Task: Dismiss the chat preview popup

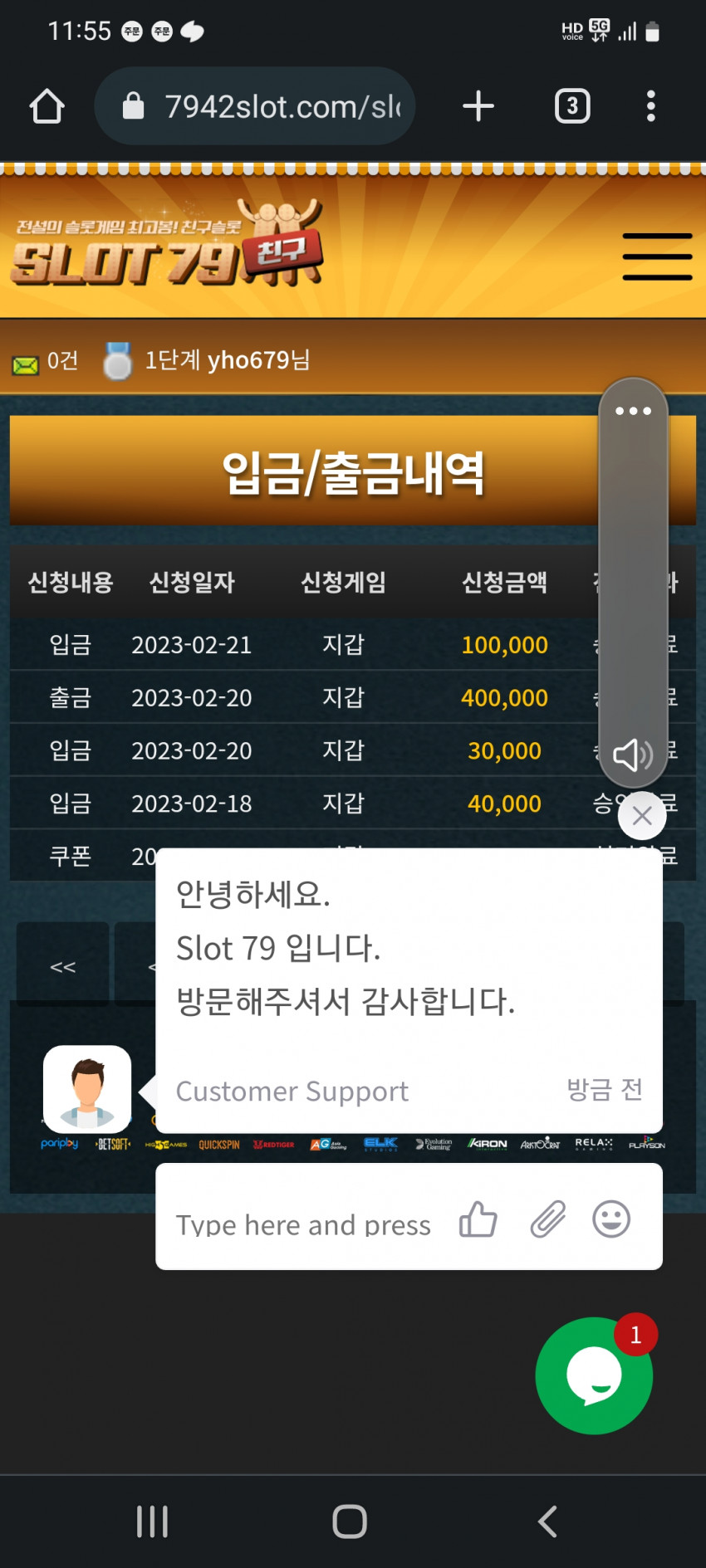Action: click(x=641, y=816)
